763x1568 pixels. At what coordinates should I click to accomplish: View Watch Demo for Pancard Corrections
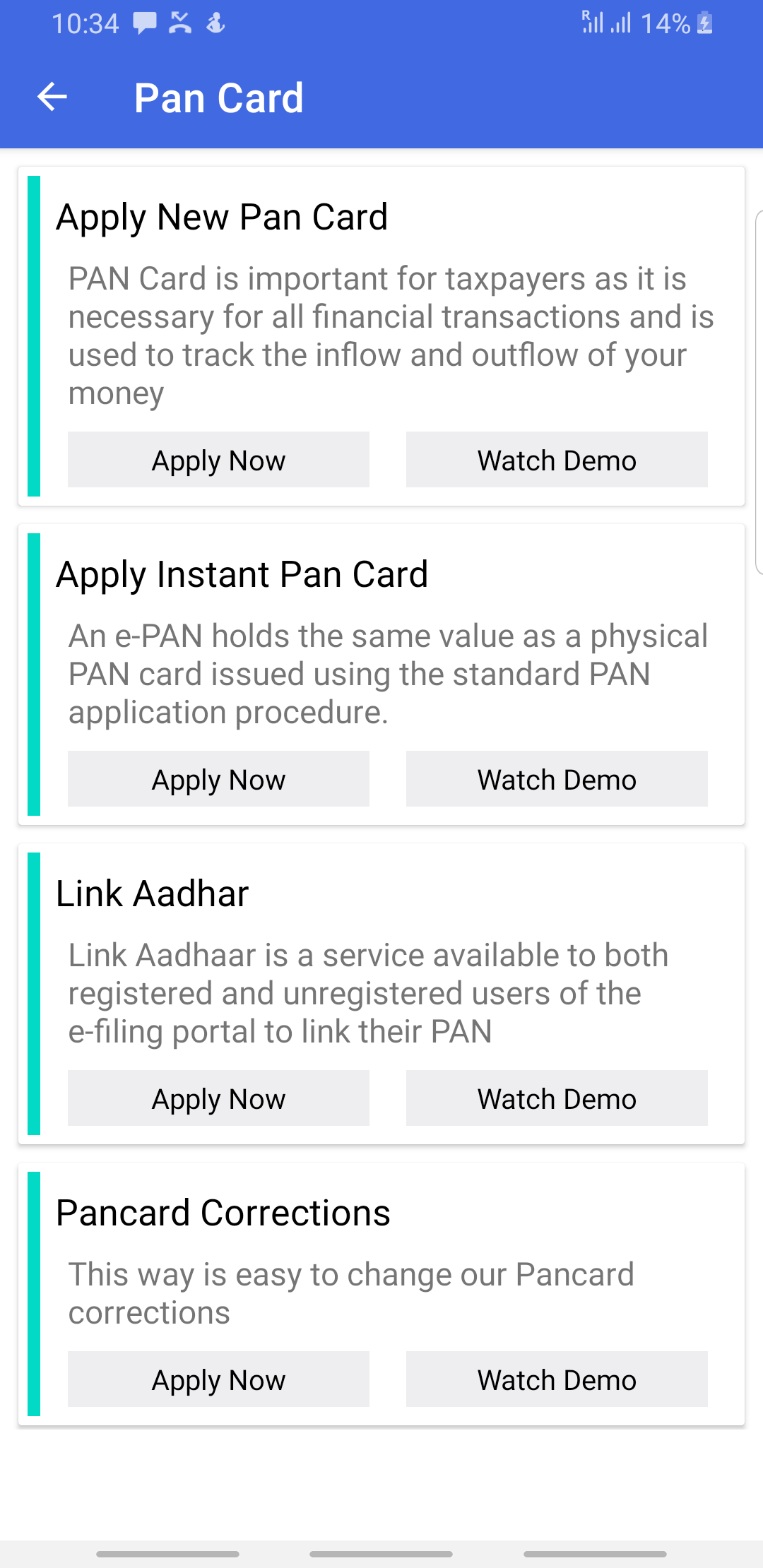click(x=557, y=1379)
